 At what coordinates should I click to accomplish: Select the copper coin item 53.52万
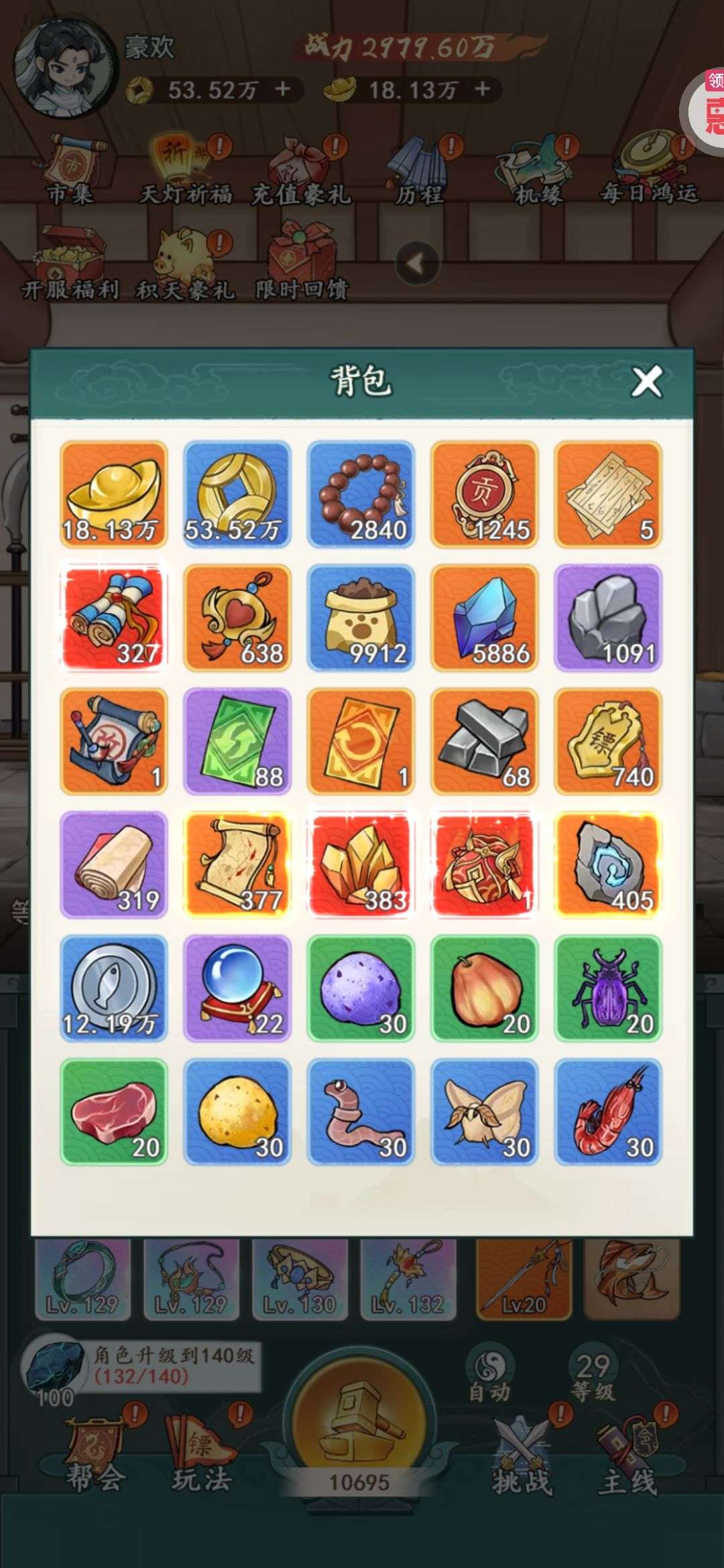[x=237, y=495]
